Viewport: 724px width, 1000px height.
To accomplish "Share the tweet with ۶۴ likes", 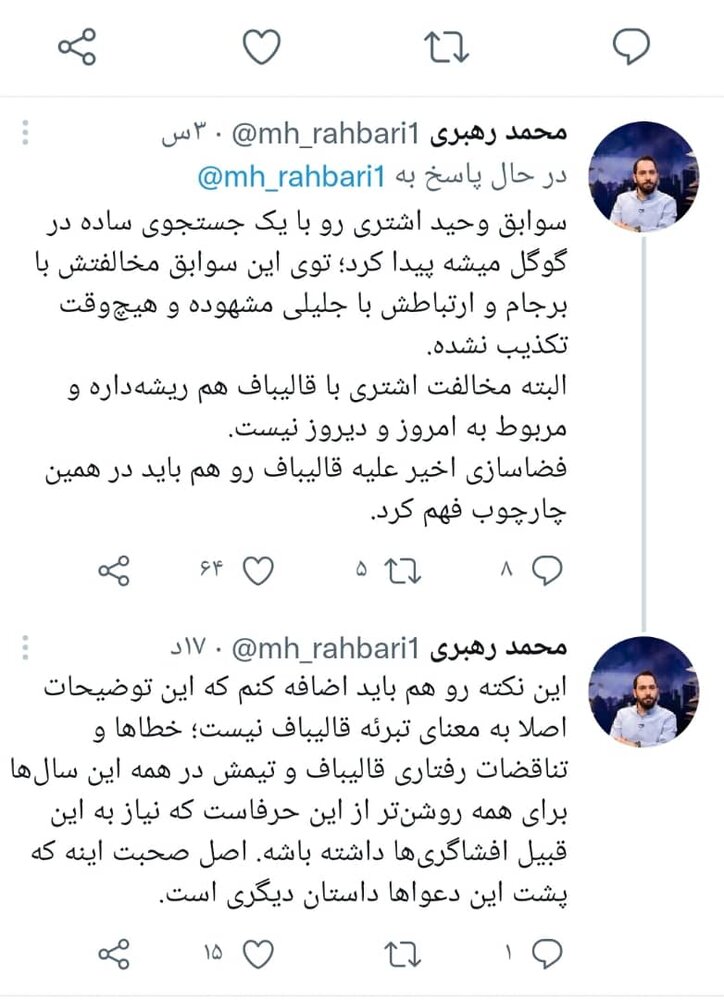I will [115, 570].
